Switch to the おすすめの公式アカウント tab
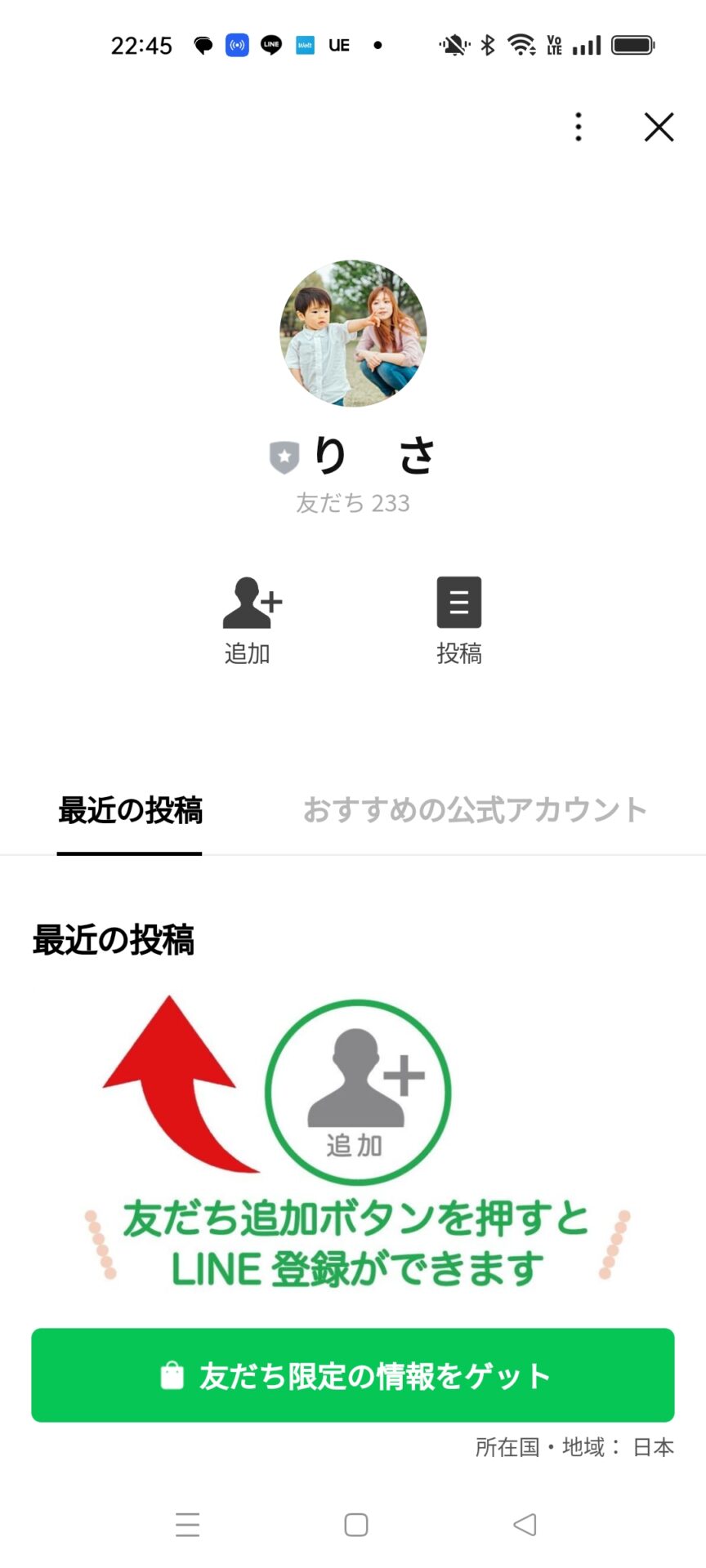Image resolution: width=706 pixels, height=1568 pixels. click(x=475, y=810)
